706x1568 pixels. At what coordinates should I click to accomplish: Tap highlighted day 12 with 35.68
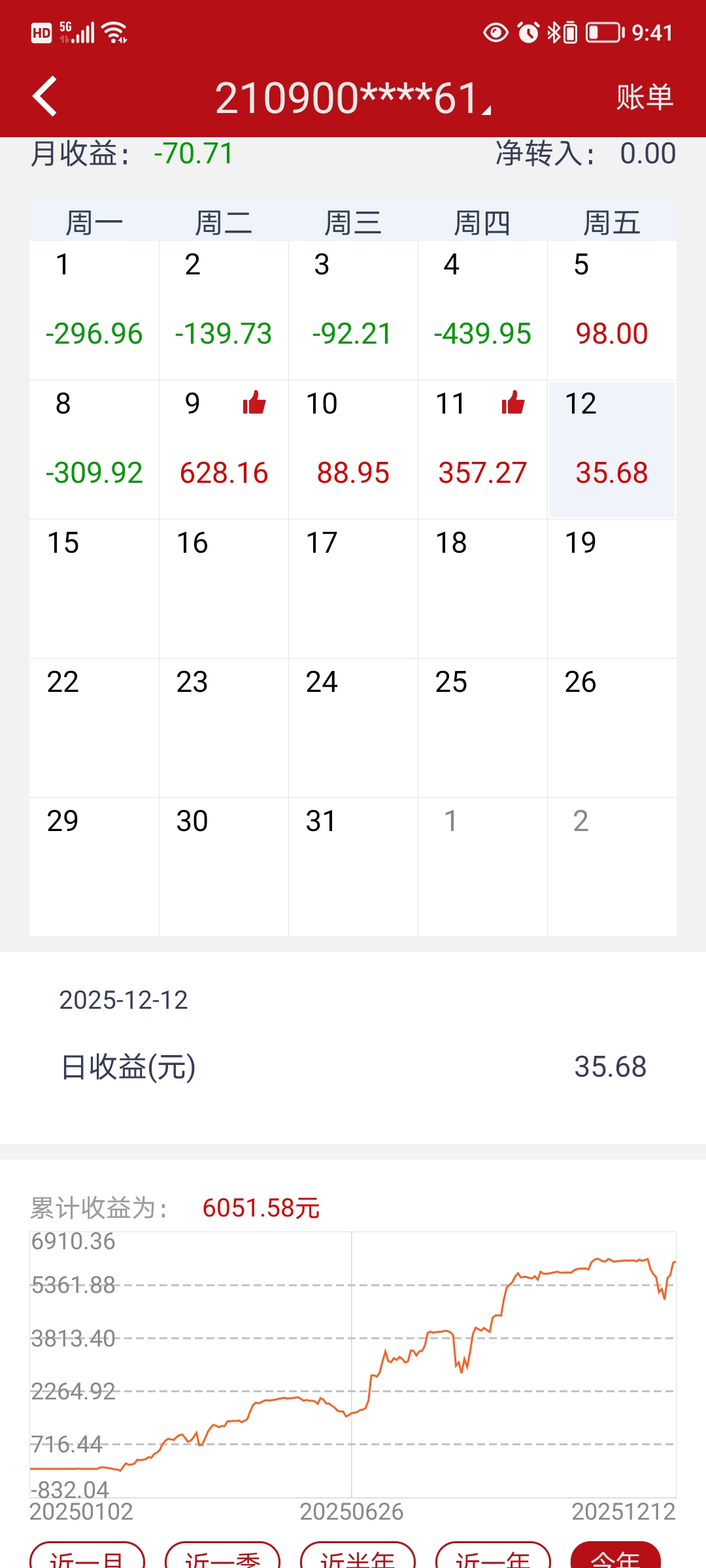tap(612, 449)
